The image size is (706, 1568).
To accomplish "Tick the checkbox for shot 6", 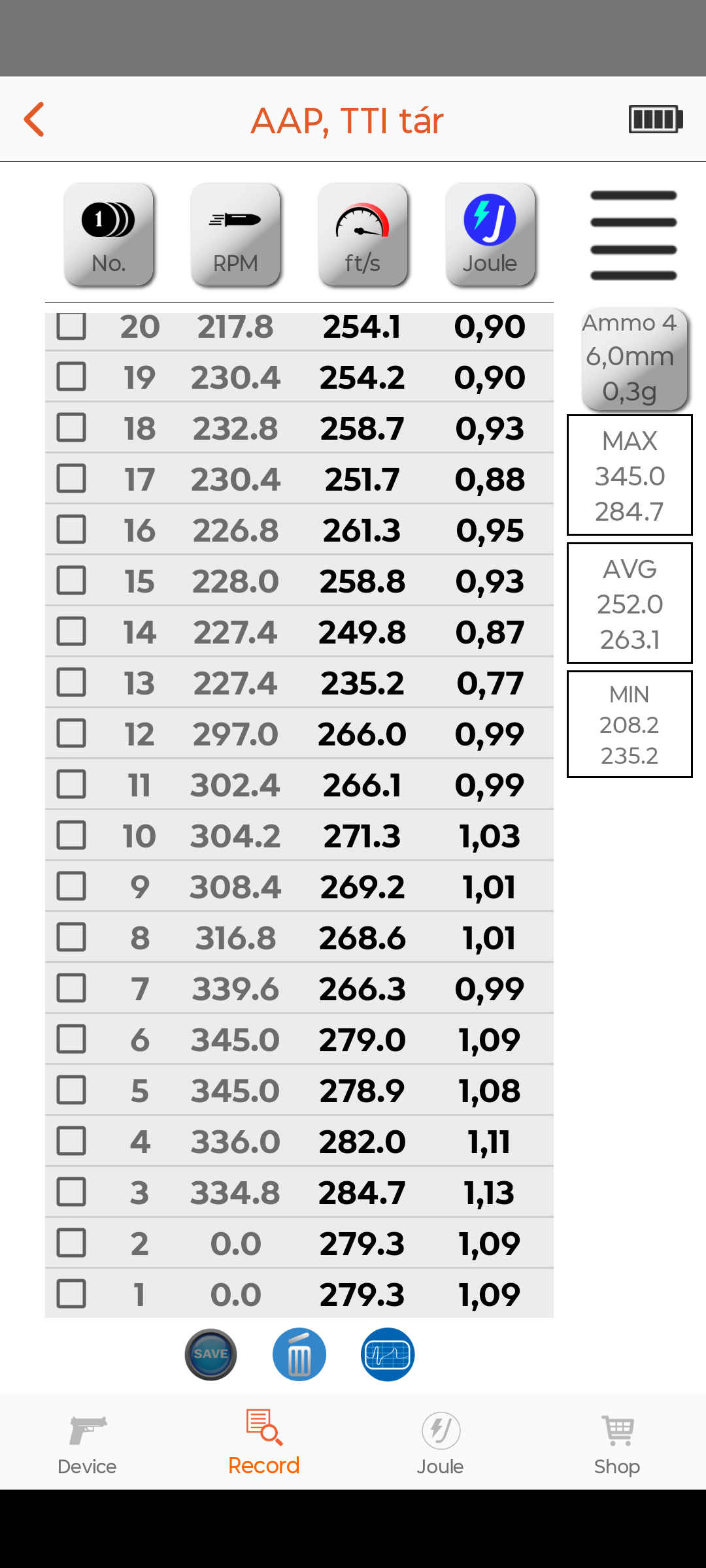I will click(71, 1039).
